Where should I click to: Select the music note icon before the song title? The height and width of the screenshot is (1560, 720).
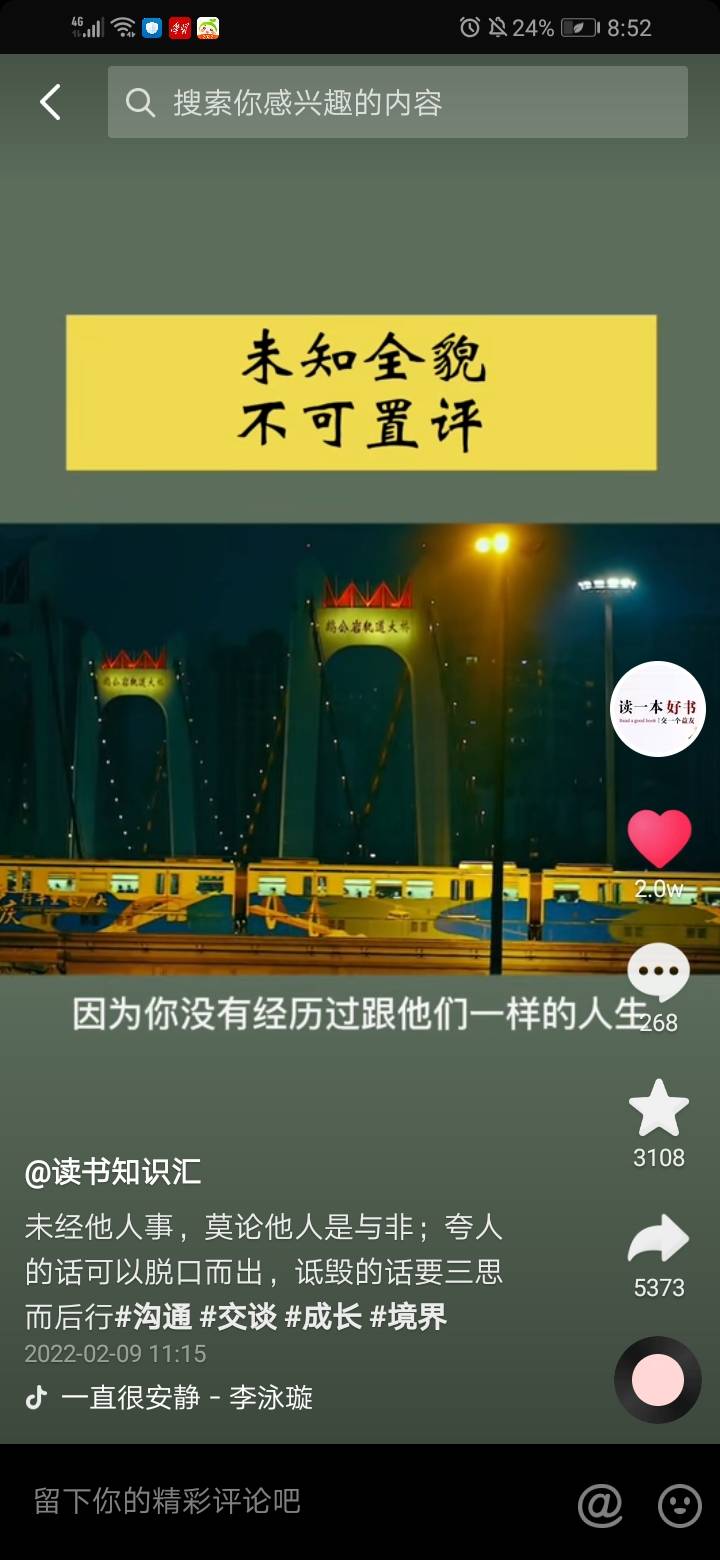point(35,1399)
